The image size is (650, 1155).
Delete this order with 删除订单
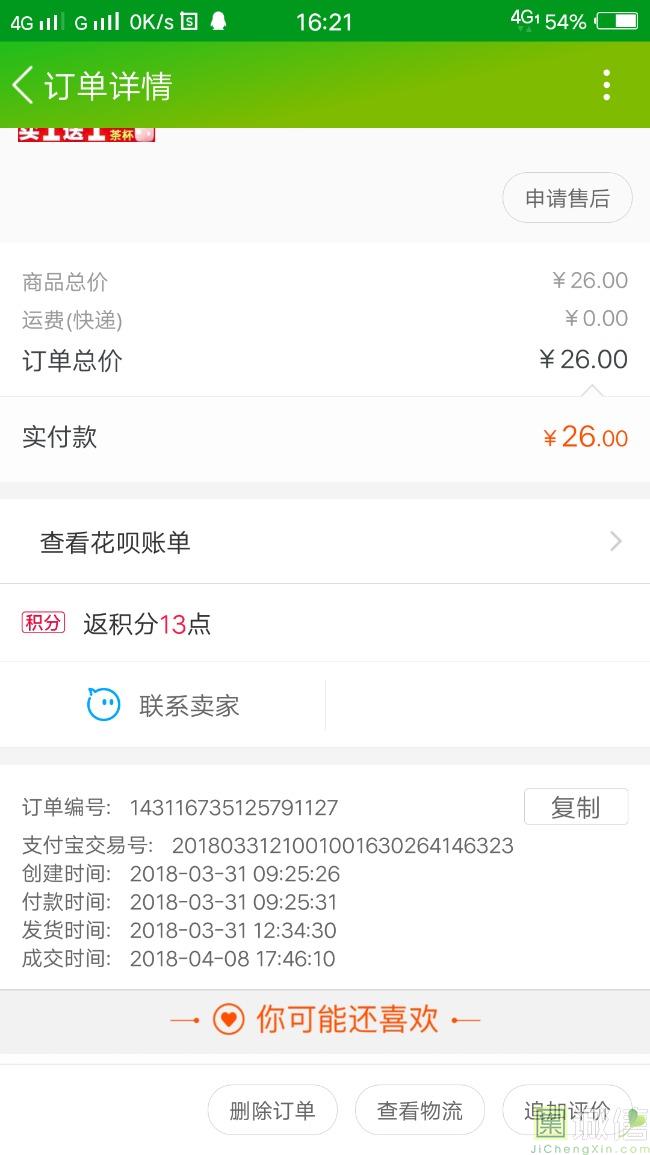272,1109
